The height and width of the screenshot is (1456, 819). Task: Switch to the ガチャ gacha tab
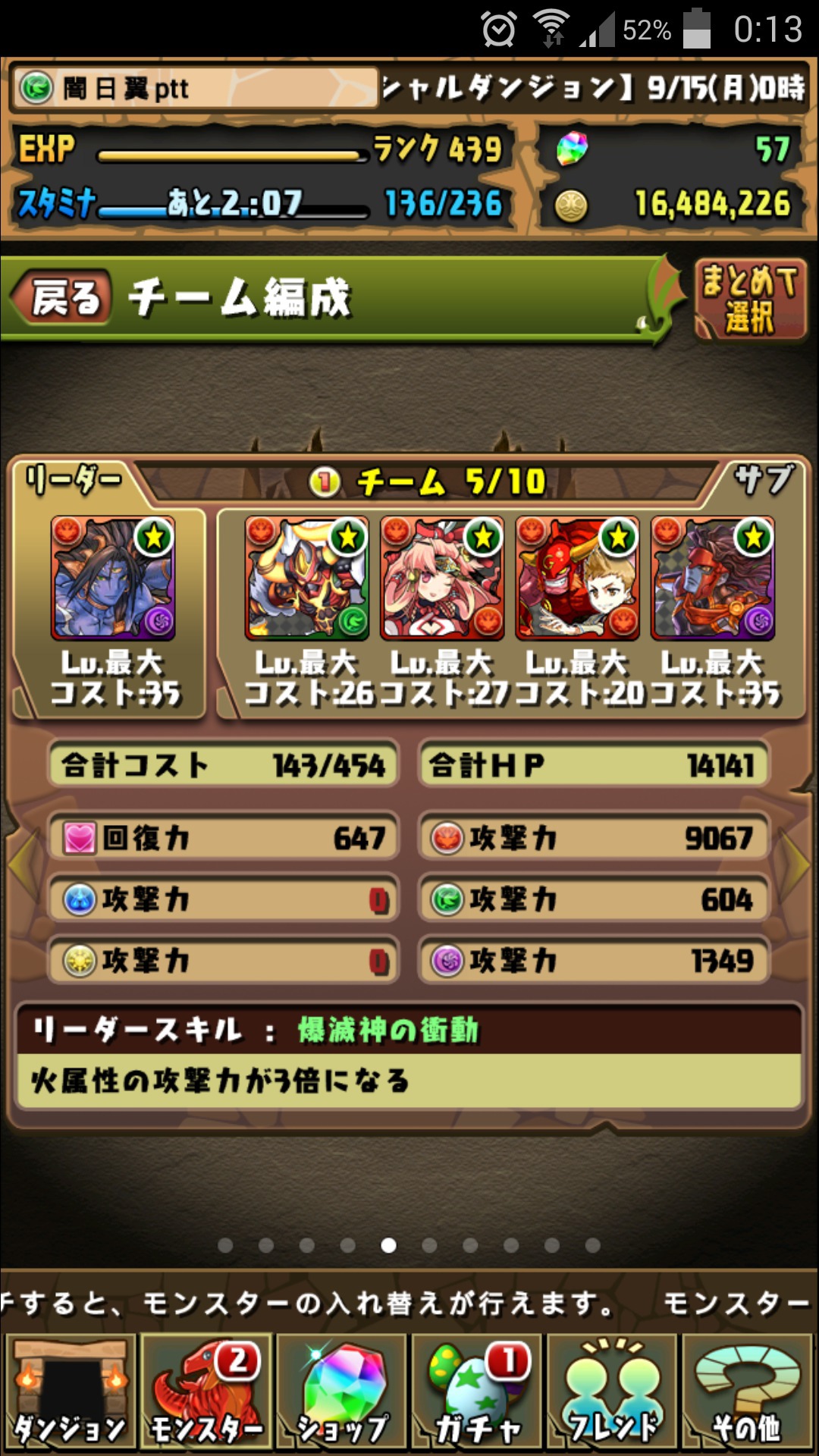coord(478,1392)
